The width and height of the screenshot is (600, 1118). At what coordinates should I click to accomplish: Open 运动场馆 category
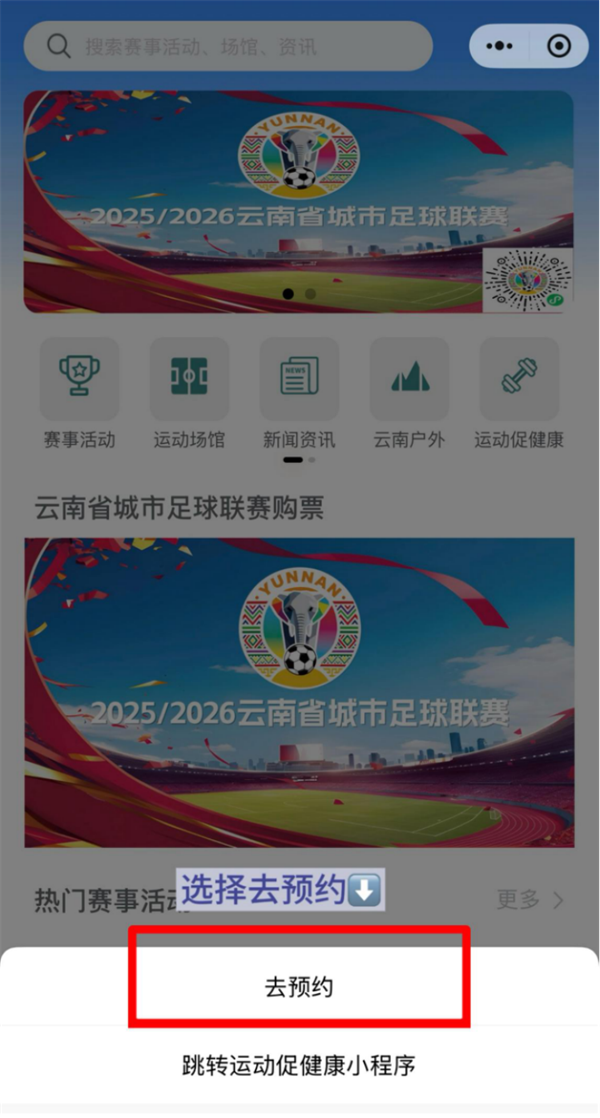pos(189,393)
